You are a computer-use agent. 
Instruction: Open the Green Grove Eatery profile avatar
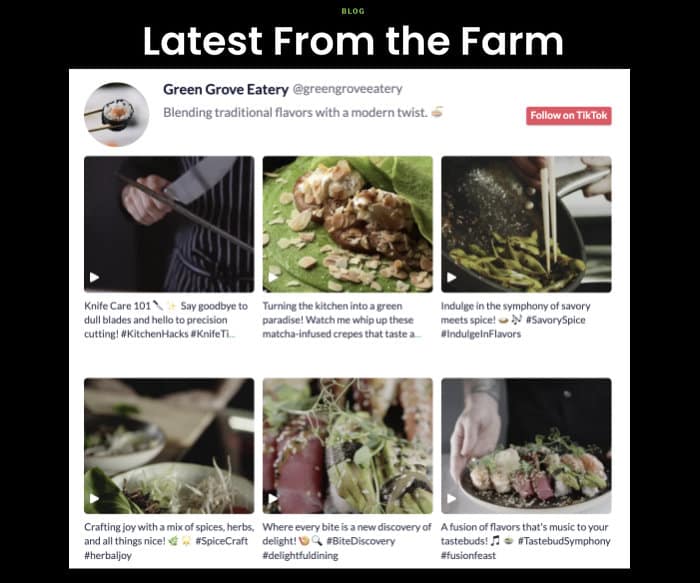point(117,116)
